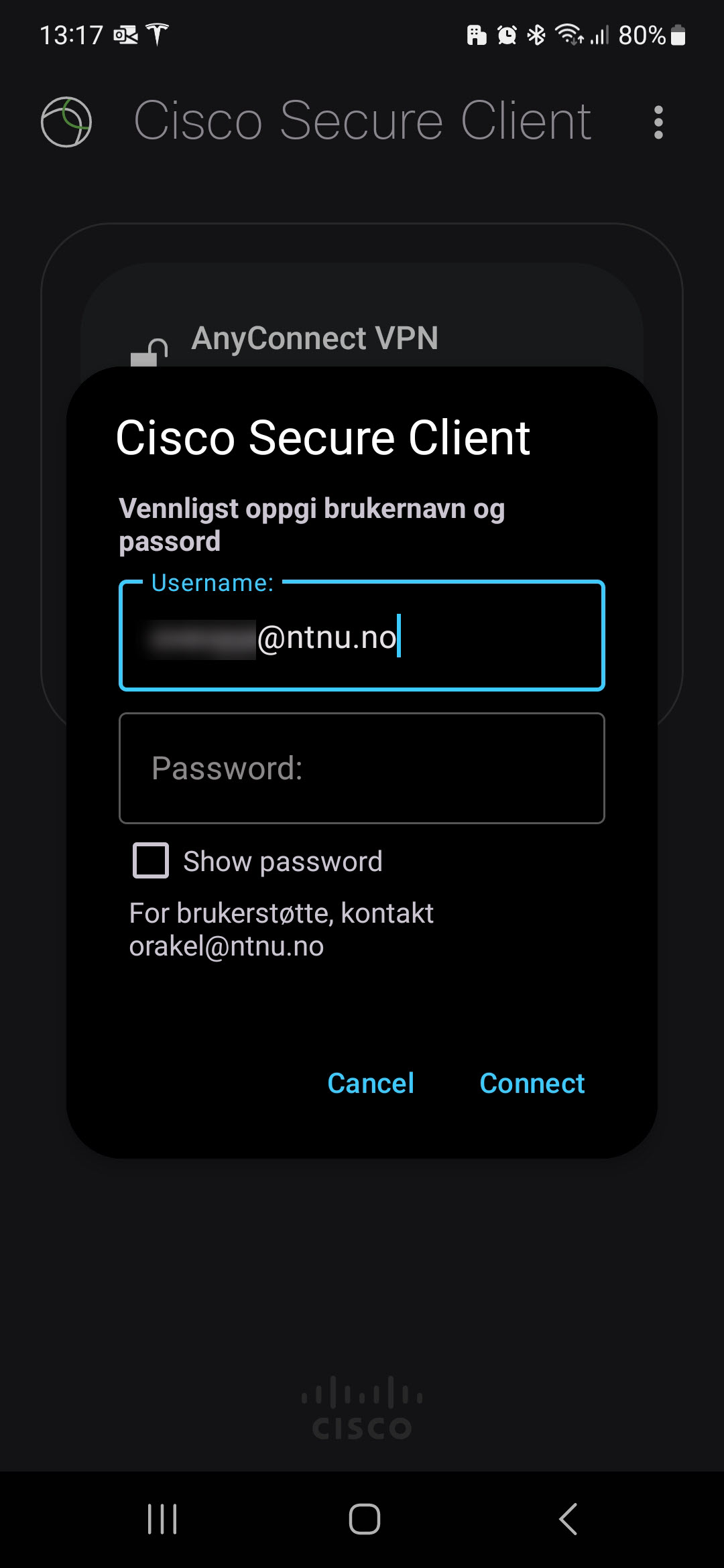Go to the home screen

(x=364, y=1518)
